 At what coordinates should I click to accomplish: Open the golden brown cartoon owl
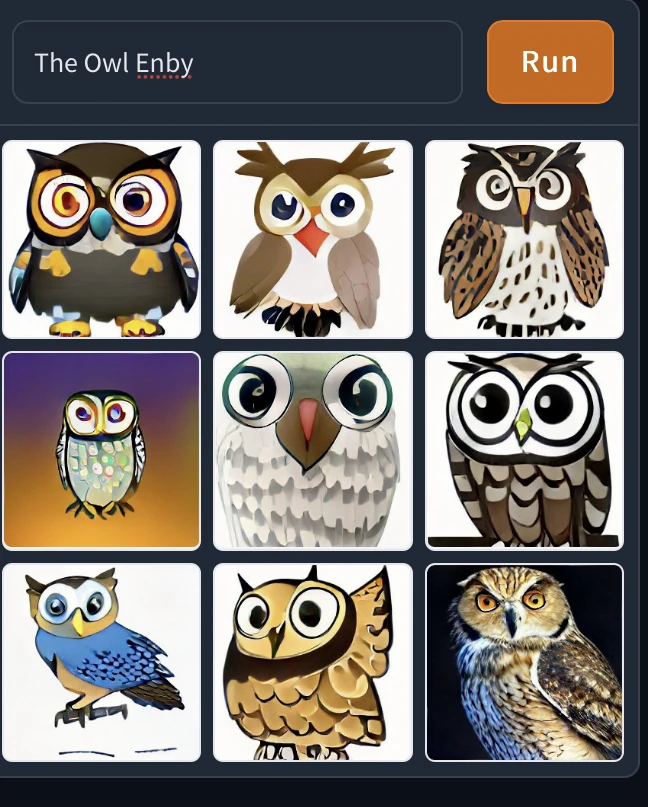point(313,662)
